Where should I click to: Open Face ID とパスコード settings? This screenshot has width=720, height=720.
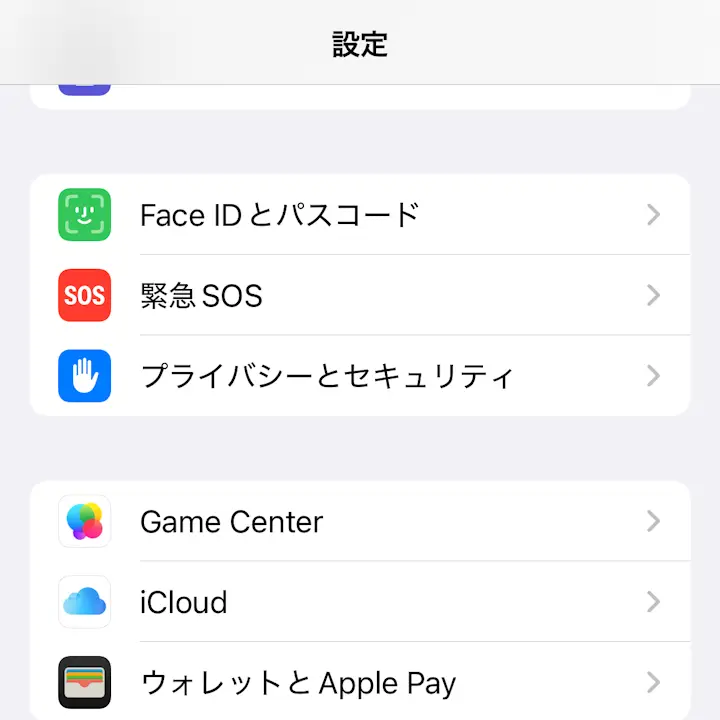click(360, 215)
